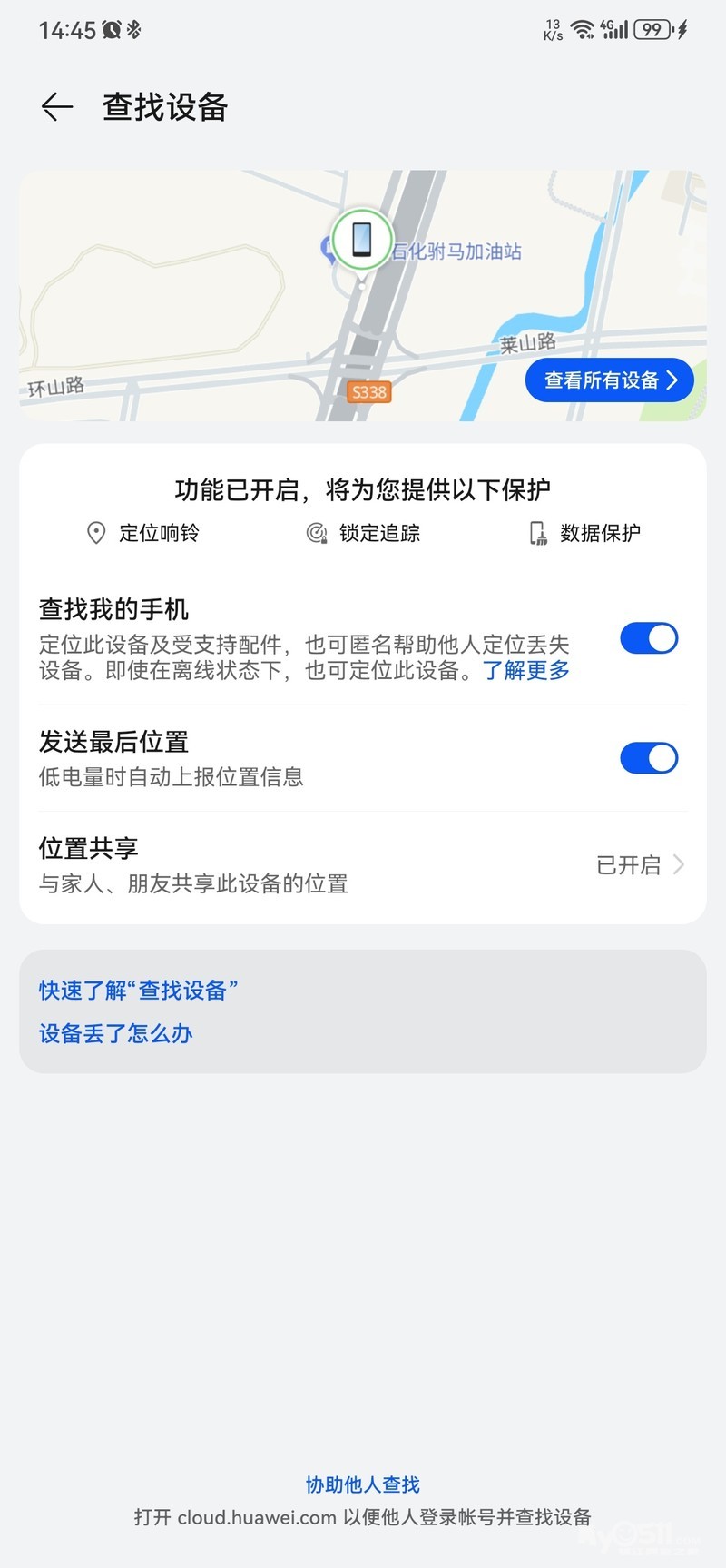Screen dimensions: 726x1568
Task: Toggle the 查找我的手机 switch
Action: pos(648,638)
